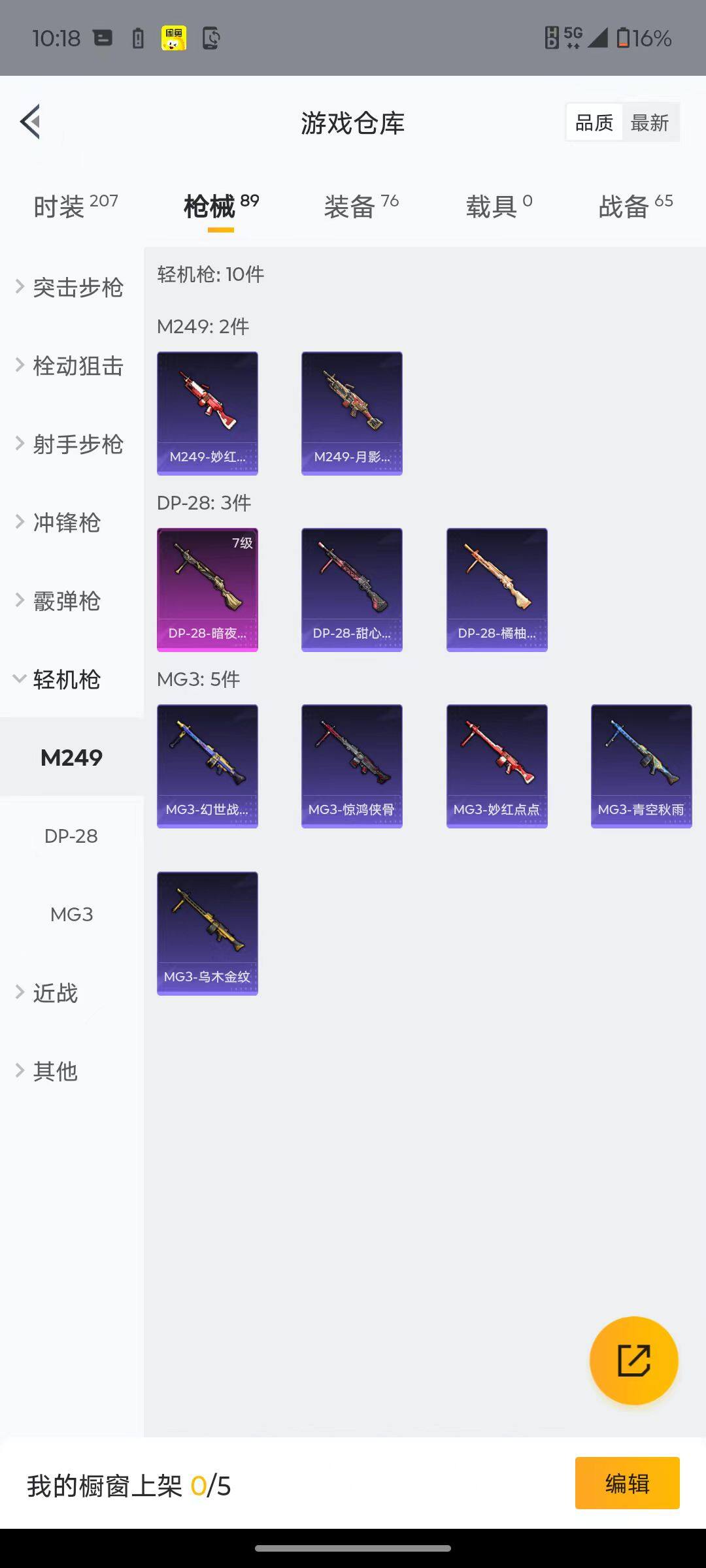Switch sorting to 品质
Viewport: 706px width, 1568px height.
point(593,122)
